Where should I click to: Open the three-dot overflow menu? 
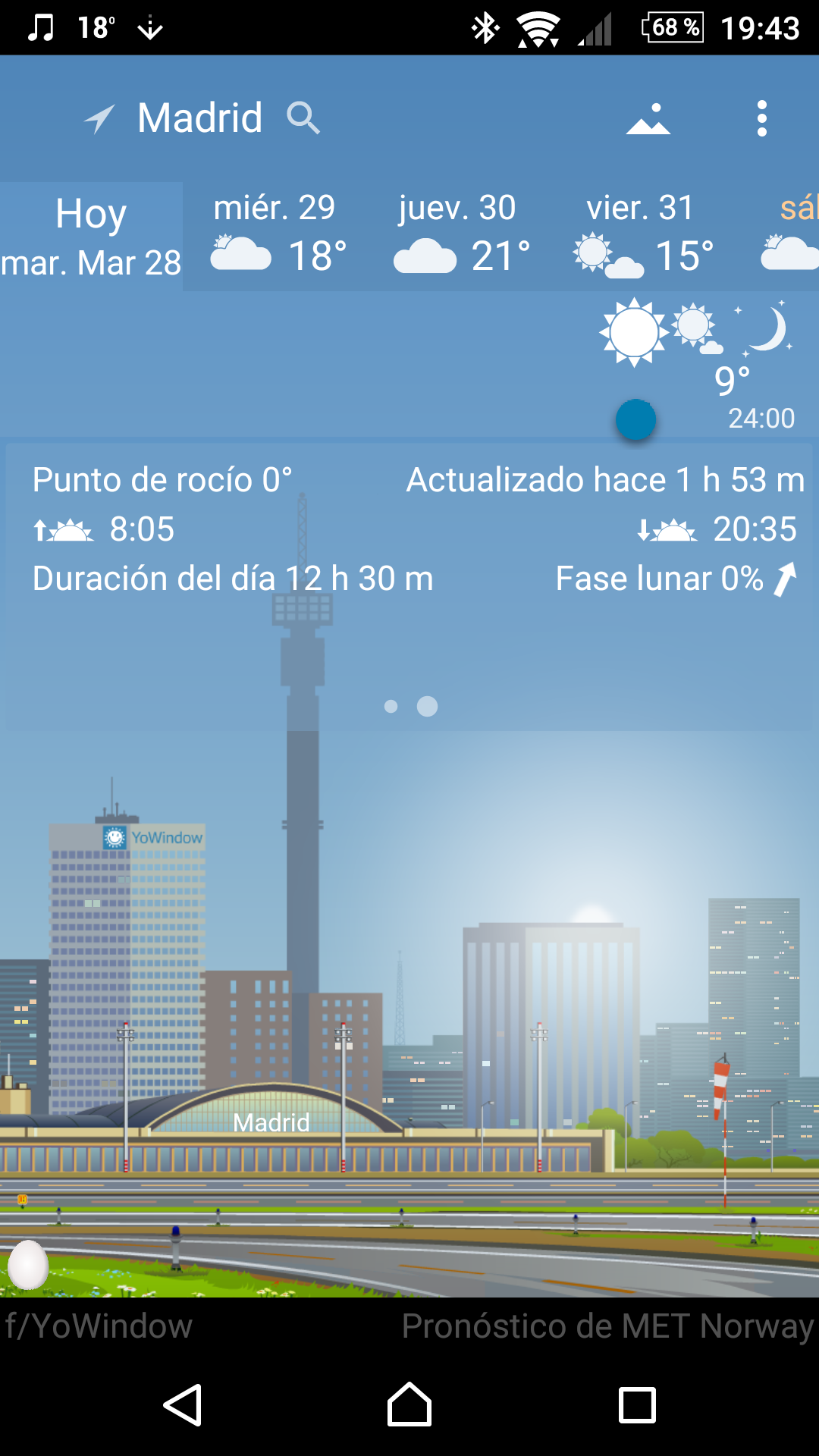pyautogui.click(x=762, y=119)
